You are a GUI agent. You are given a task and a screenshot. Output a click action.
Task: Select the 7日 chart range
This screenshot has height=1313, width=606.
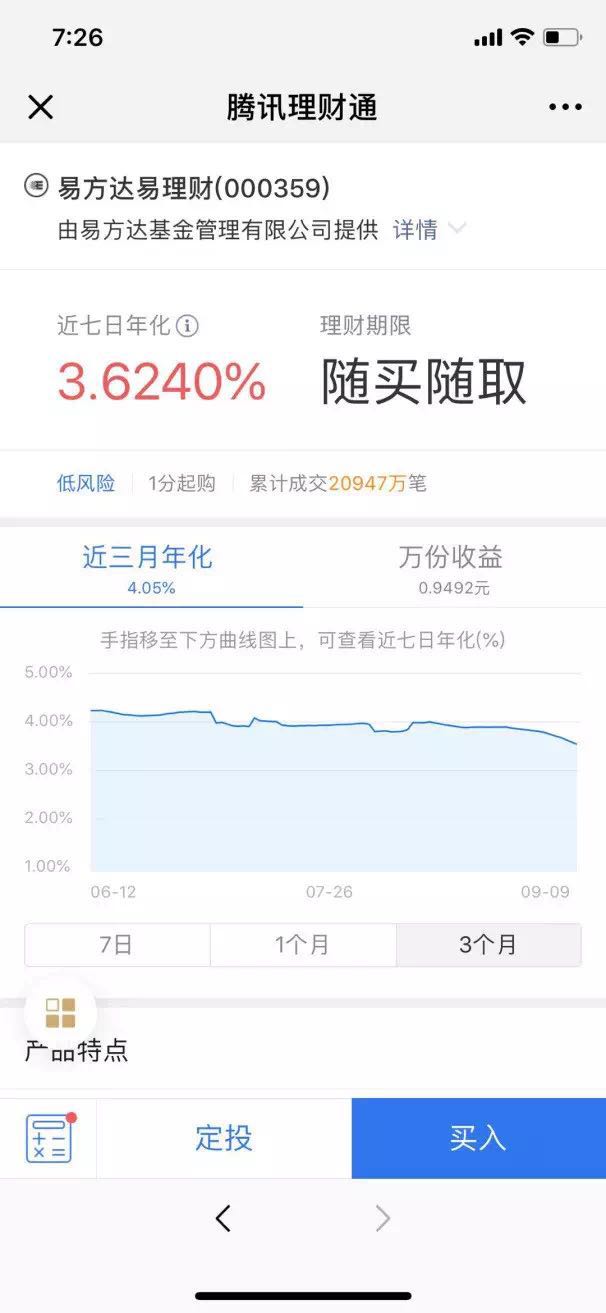coord(117,945)
